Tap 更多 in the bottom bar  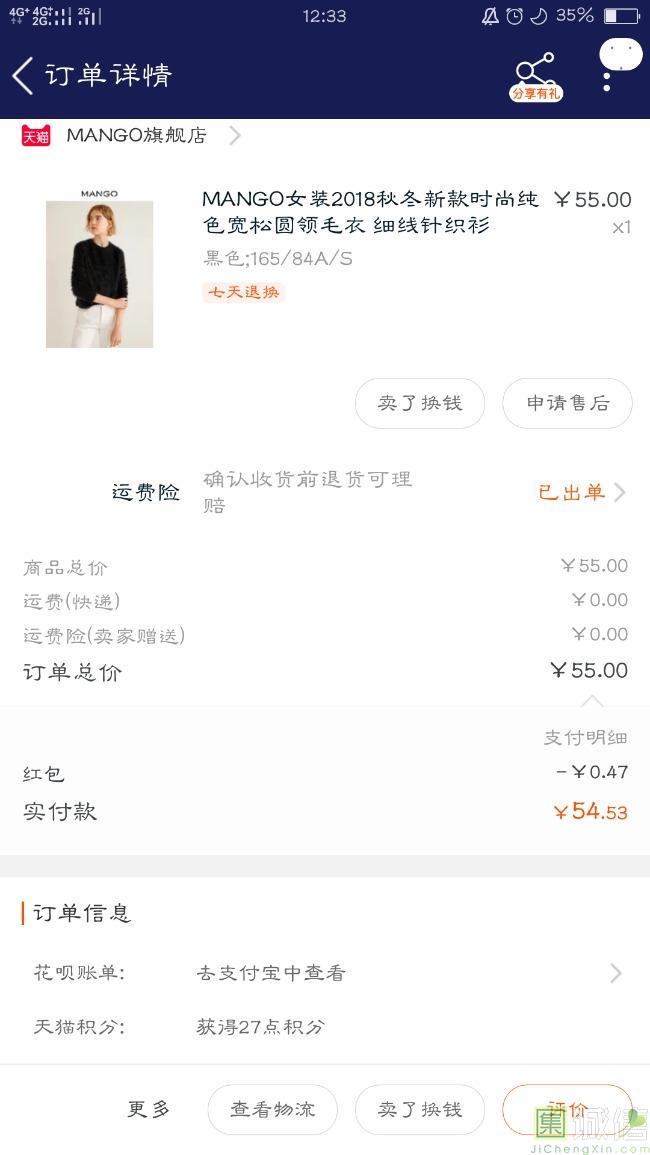tap(149, 1109)
